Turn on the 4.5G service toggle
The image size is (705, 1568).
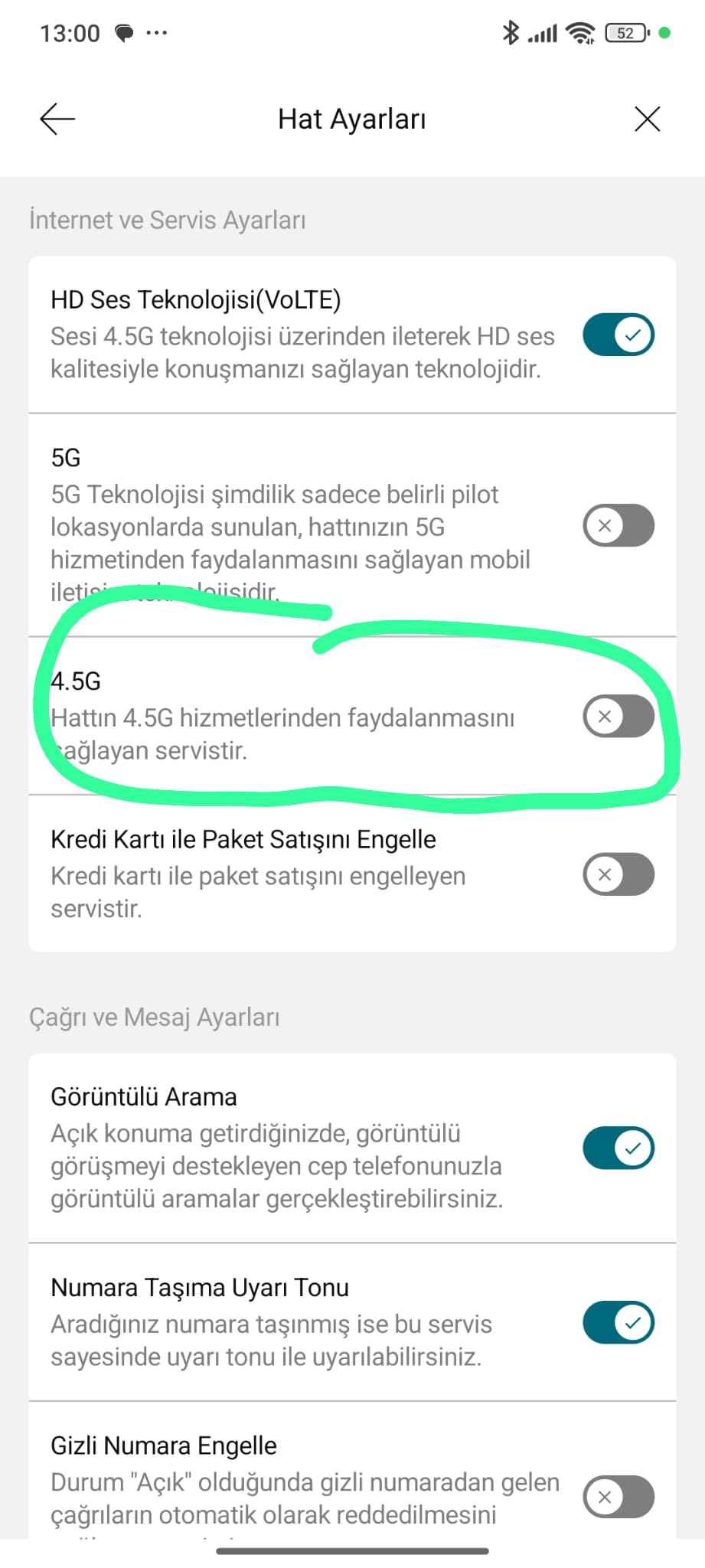pyautogui.click(x=618, y=717)
